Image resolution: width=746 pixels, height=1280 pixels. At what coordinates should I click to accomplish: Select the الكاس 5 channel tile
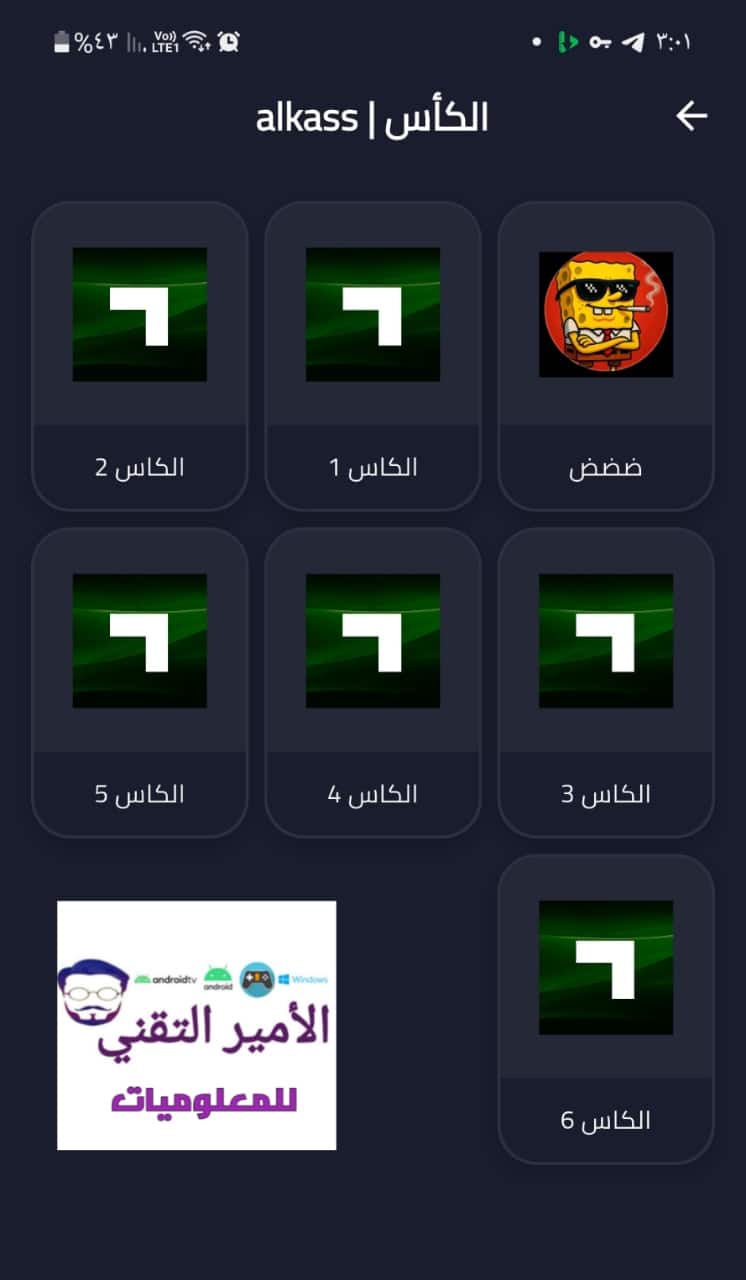(139, 680)
